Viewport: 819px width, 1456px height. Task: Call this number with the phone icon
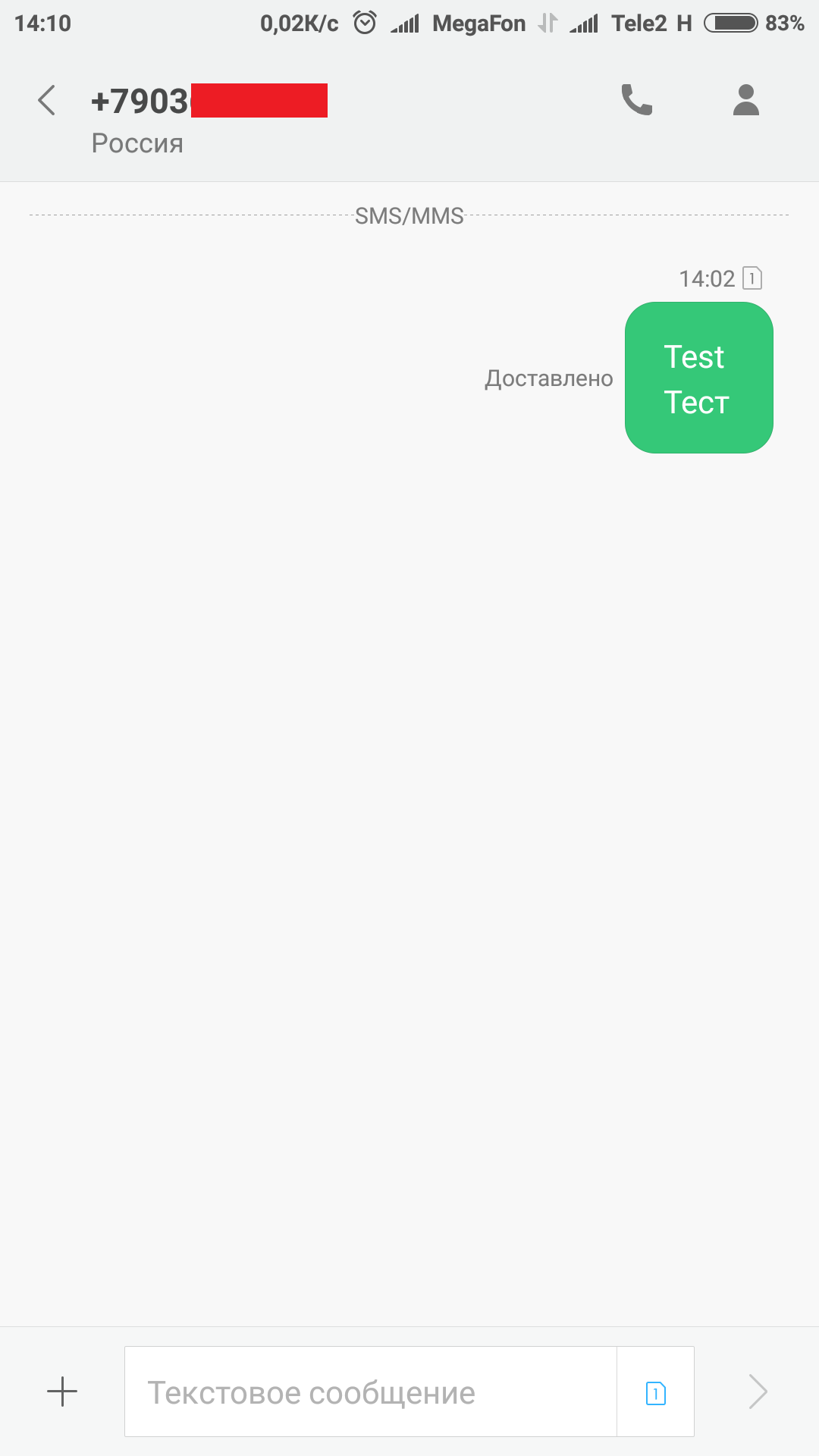[x=637, y=100]
